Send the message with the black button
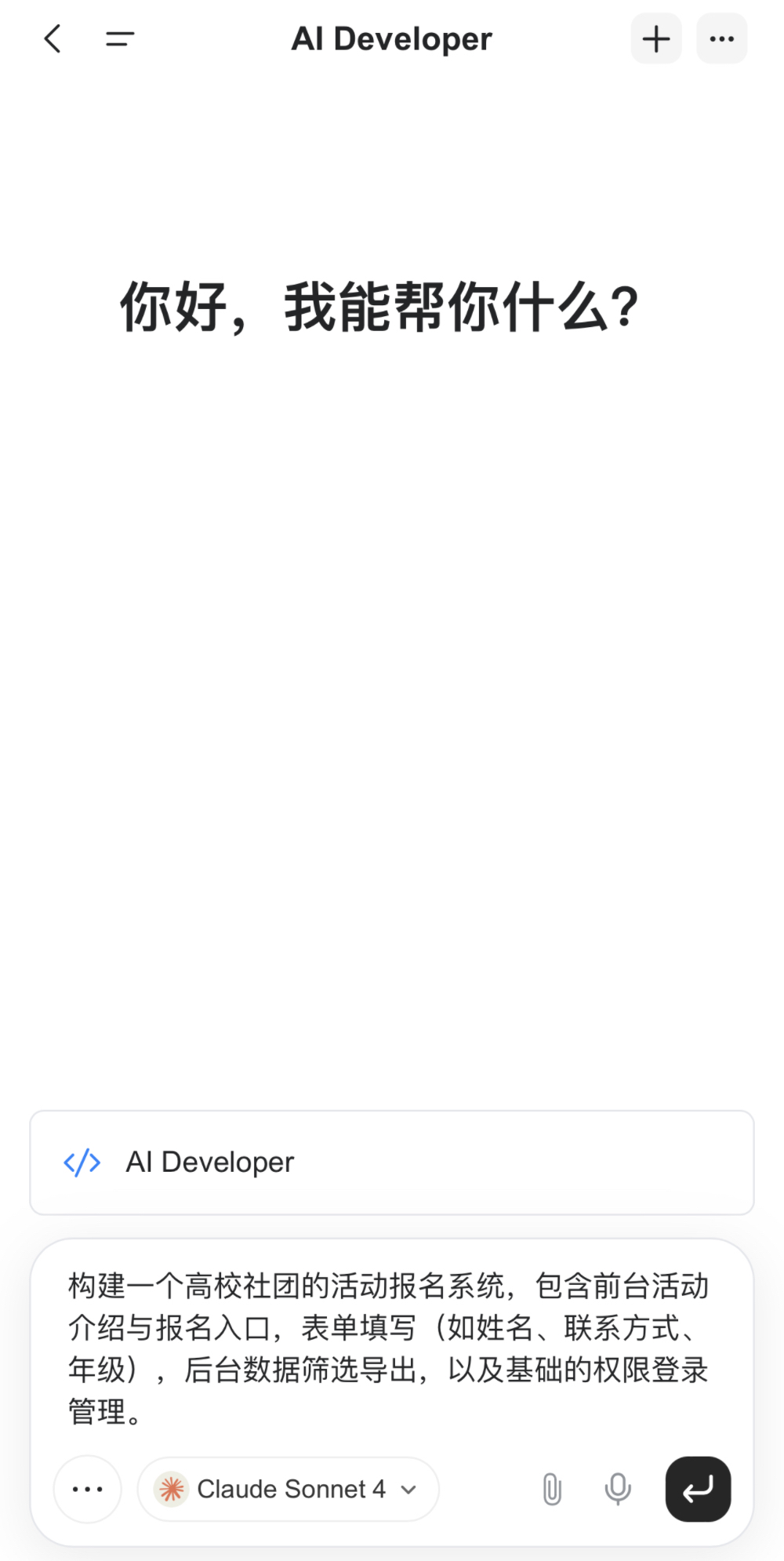This screenshot has width=784, height=1561. coord(698,1489)
